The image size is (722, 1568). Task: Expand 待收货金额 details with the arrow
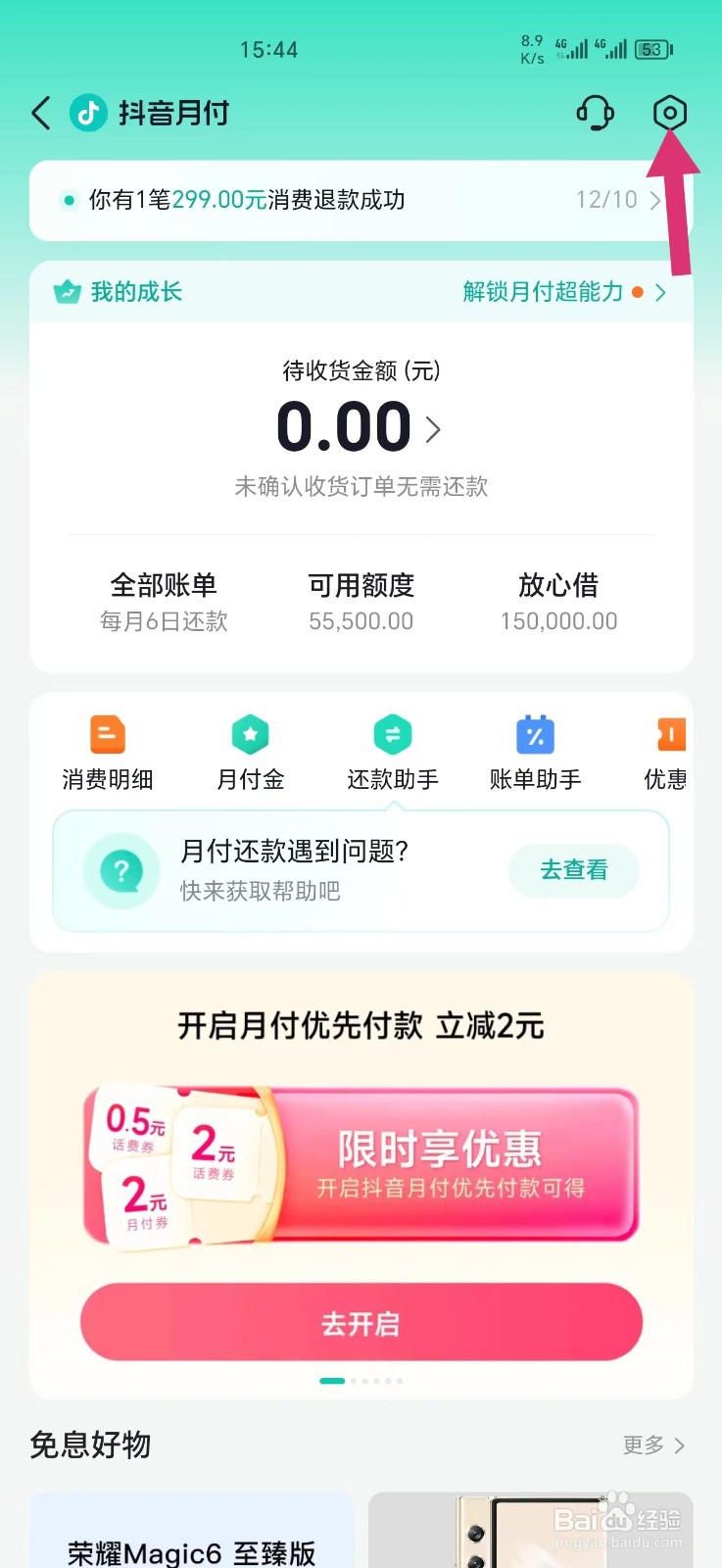(x=432, y=429)
